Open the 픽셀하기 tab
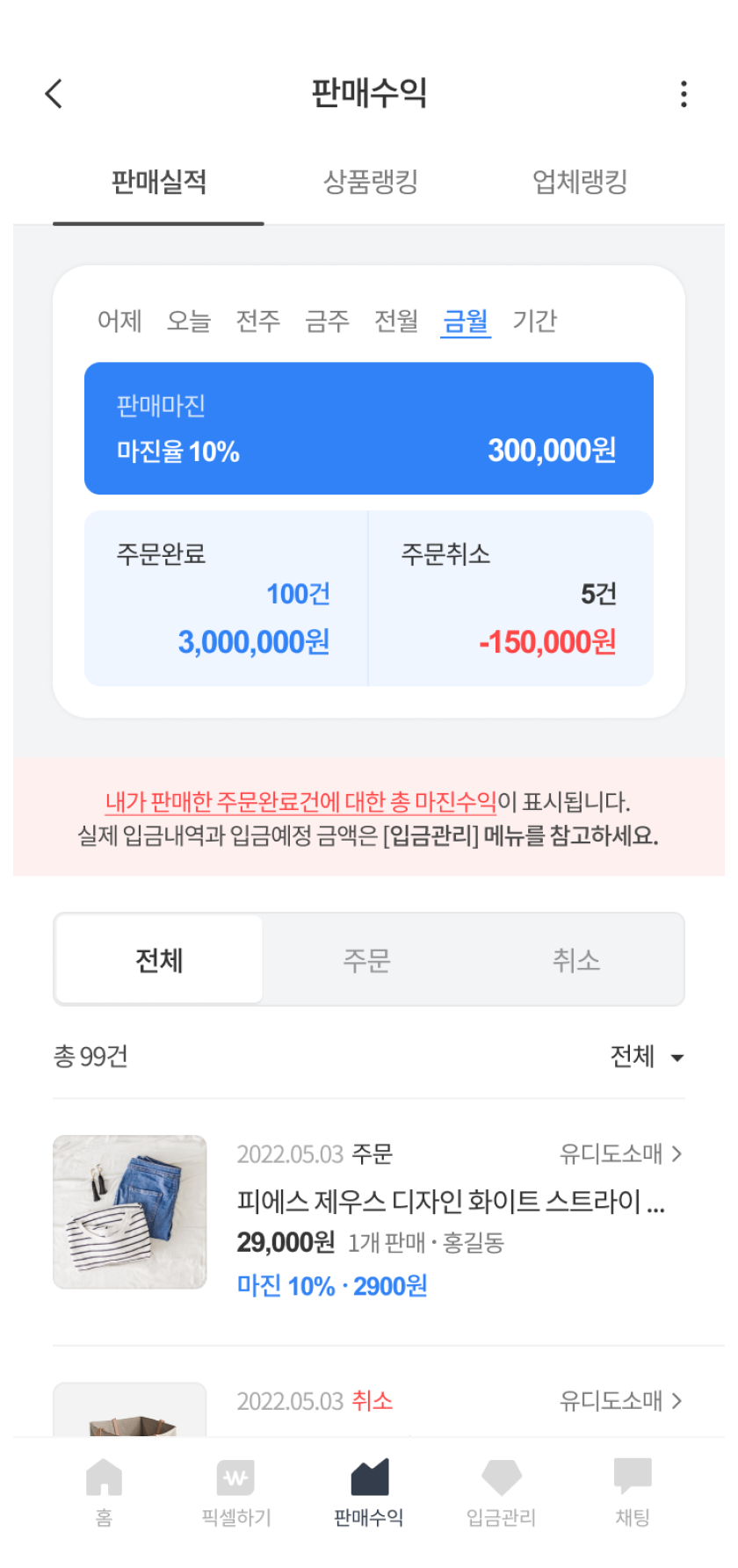Image resolution: width=738 pixels, height=1568 pixels. (x=236, y=1492)
